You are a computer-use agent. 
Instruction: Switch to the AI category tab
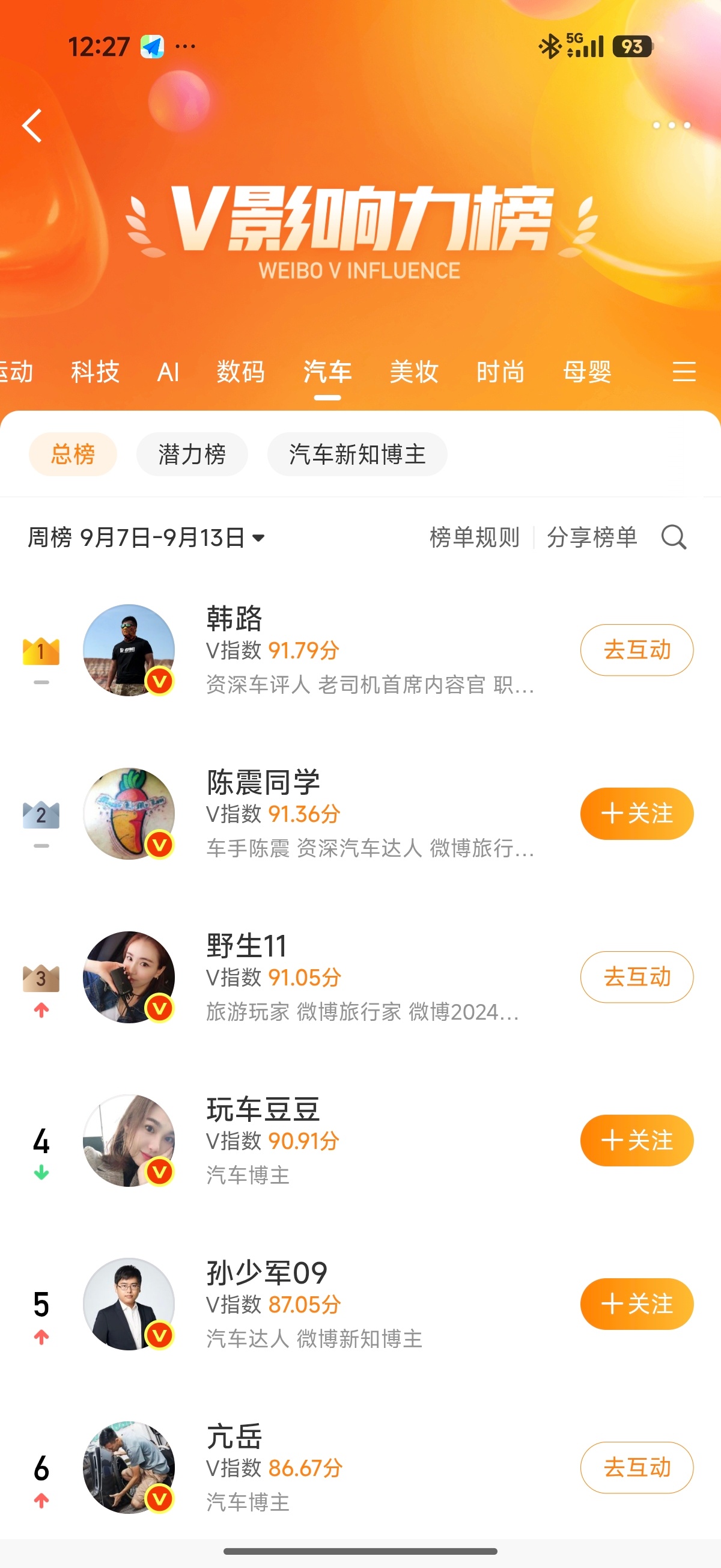(x=168, y=372)
